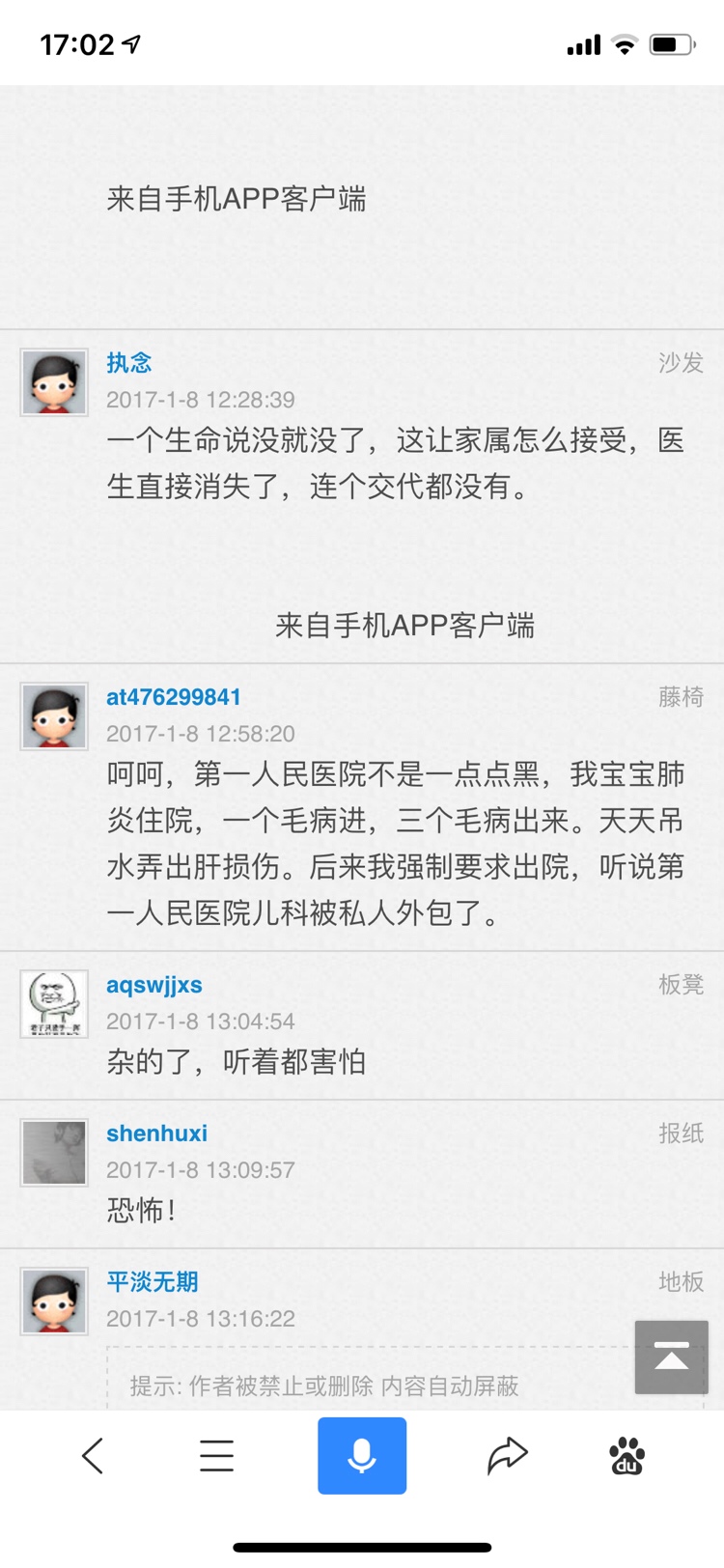Jump back to the top of the page

click(x=671, y=1357)
